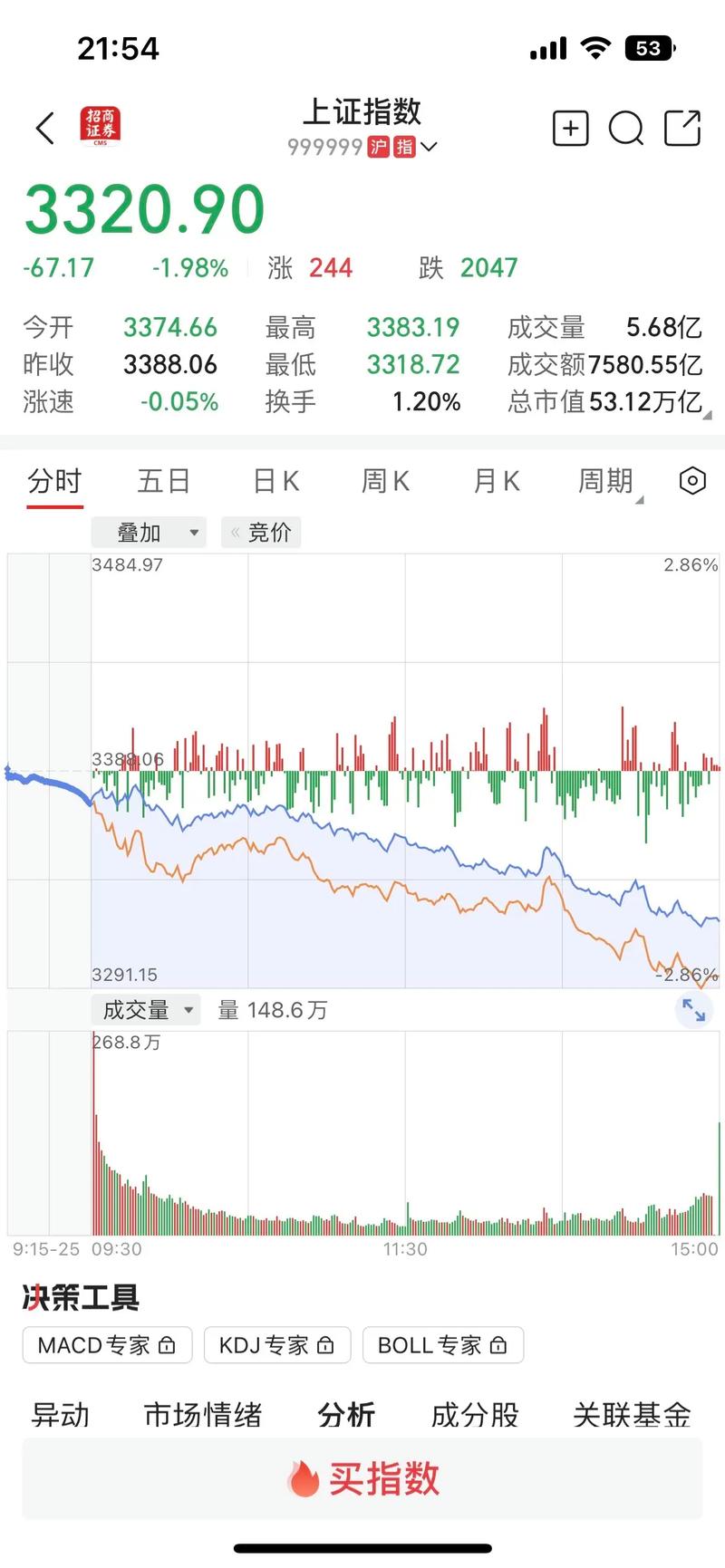Image resolution: width=725 pixels, height=1568 pixels.
Task: Click the fullscreen expand icon on volume panel
Action: tap(693, 1008)
